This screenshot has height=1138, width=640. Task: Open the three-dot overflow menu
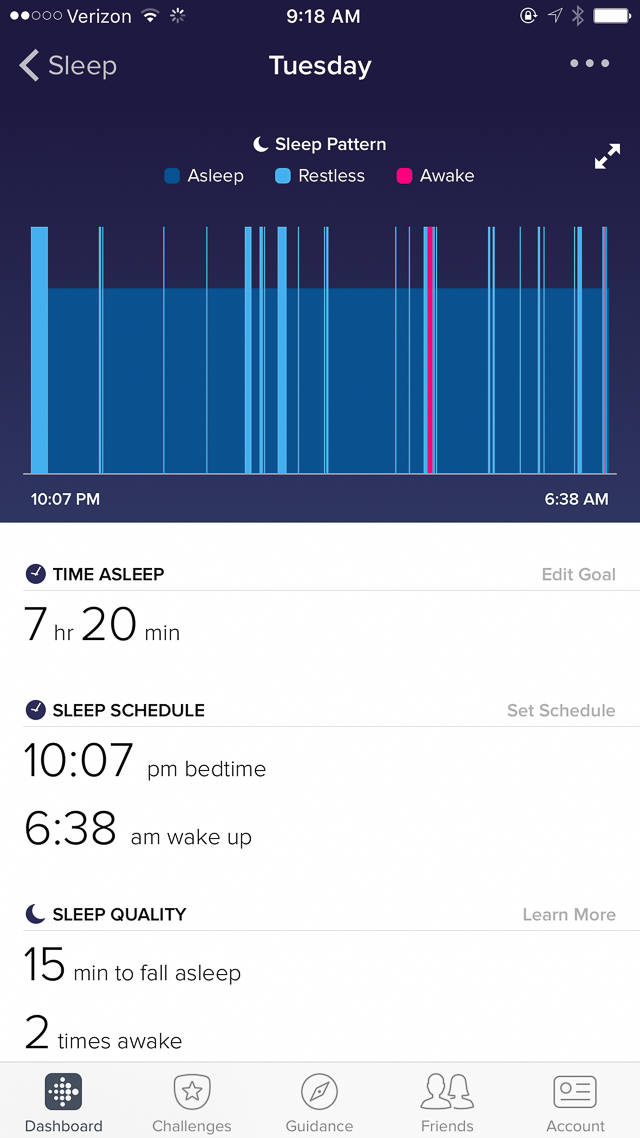pos(589,63)
